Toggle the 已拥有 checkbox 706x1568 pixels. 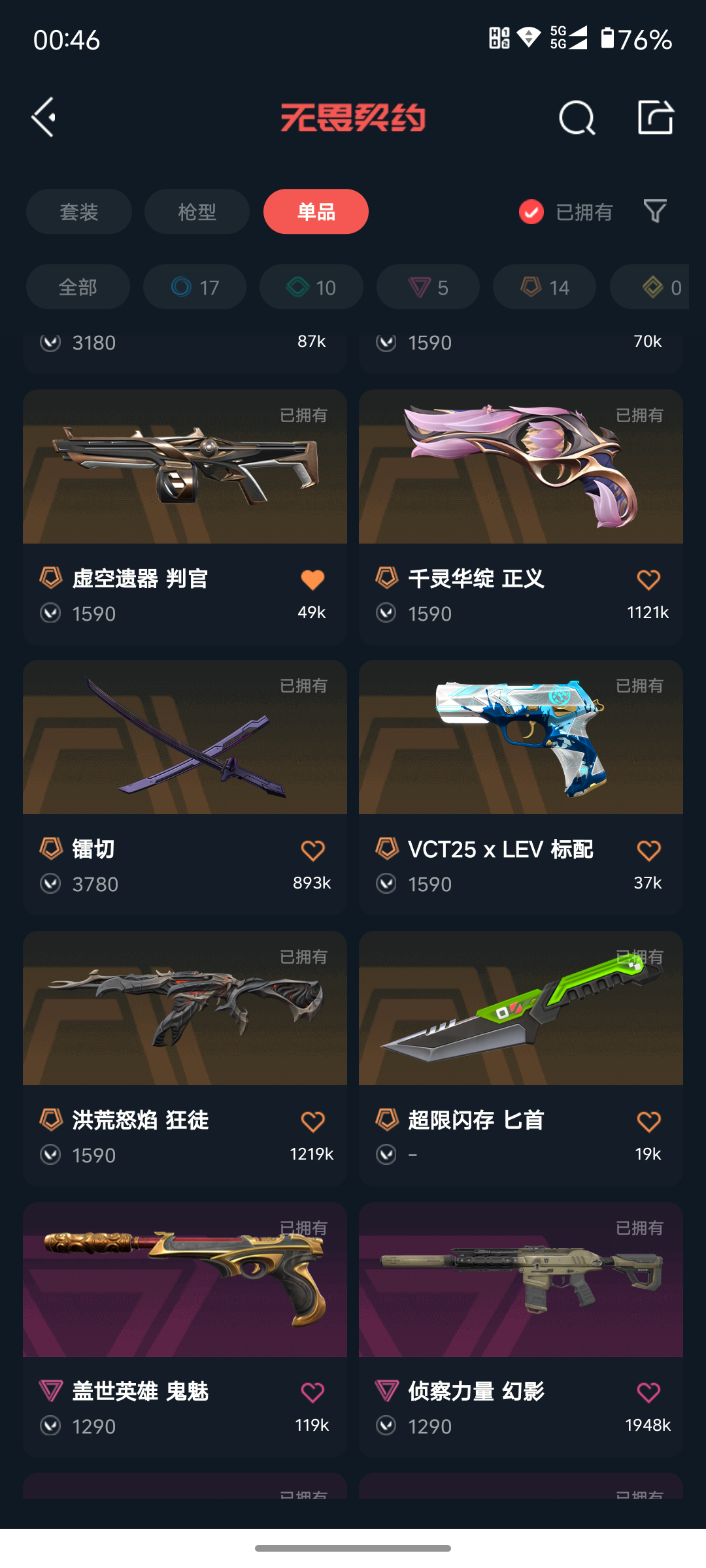tap(531, 212)
